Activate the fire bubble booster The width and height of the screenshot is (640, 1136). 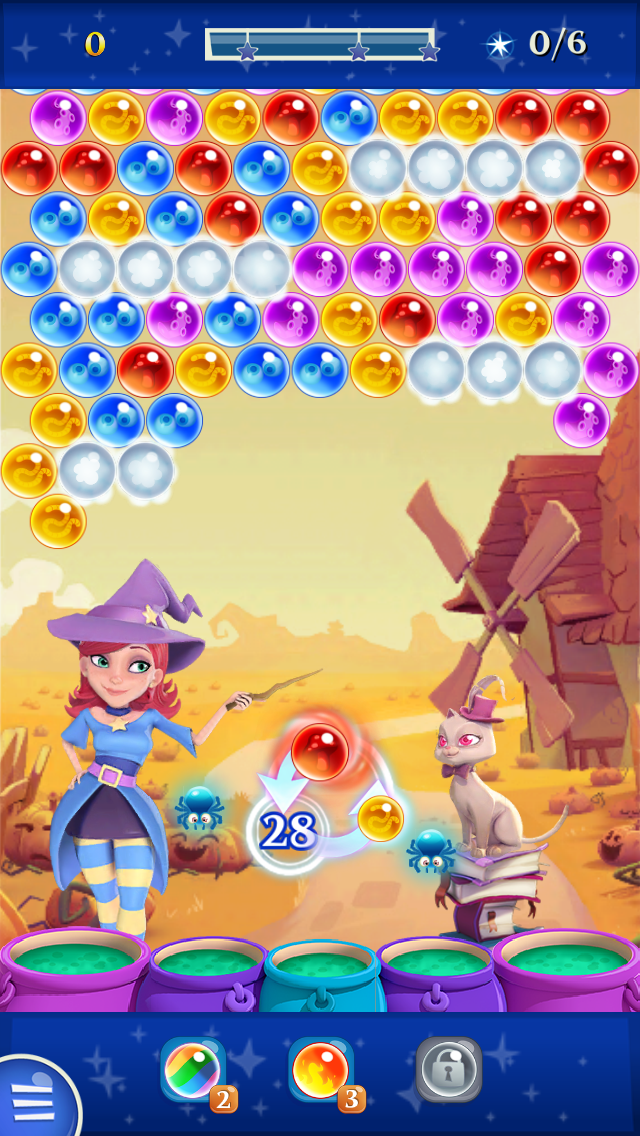[x=320, y=1070]
